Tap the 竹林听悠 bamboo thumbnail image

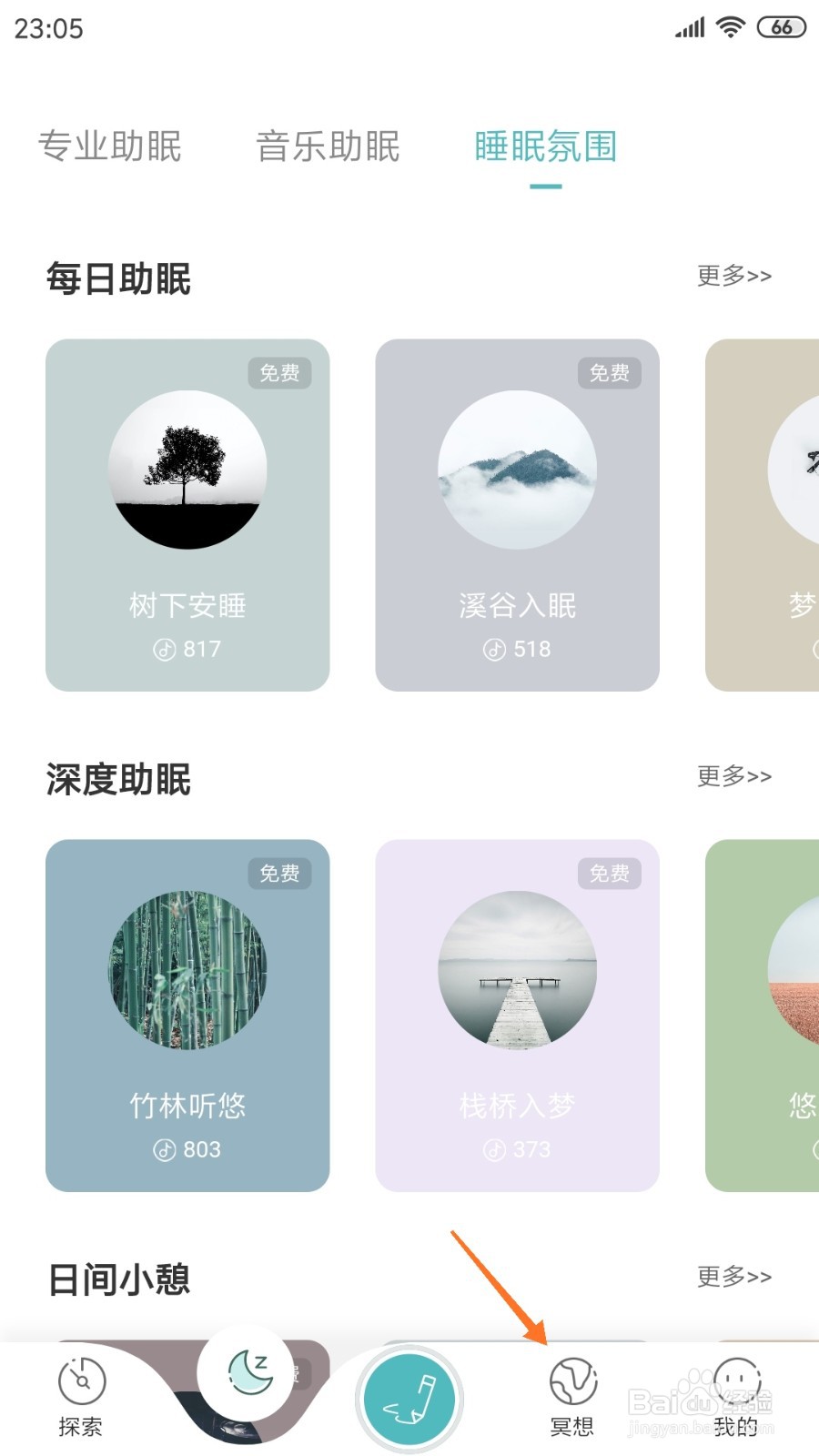click(x=187, y=969)
